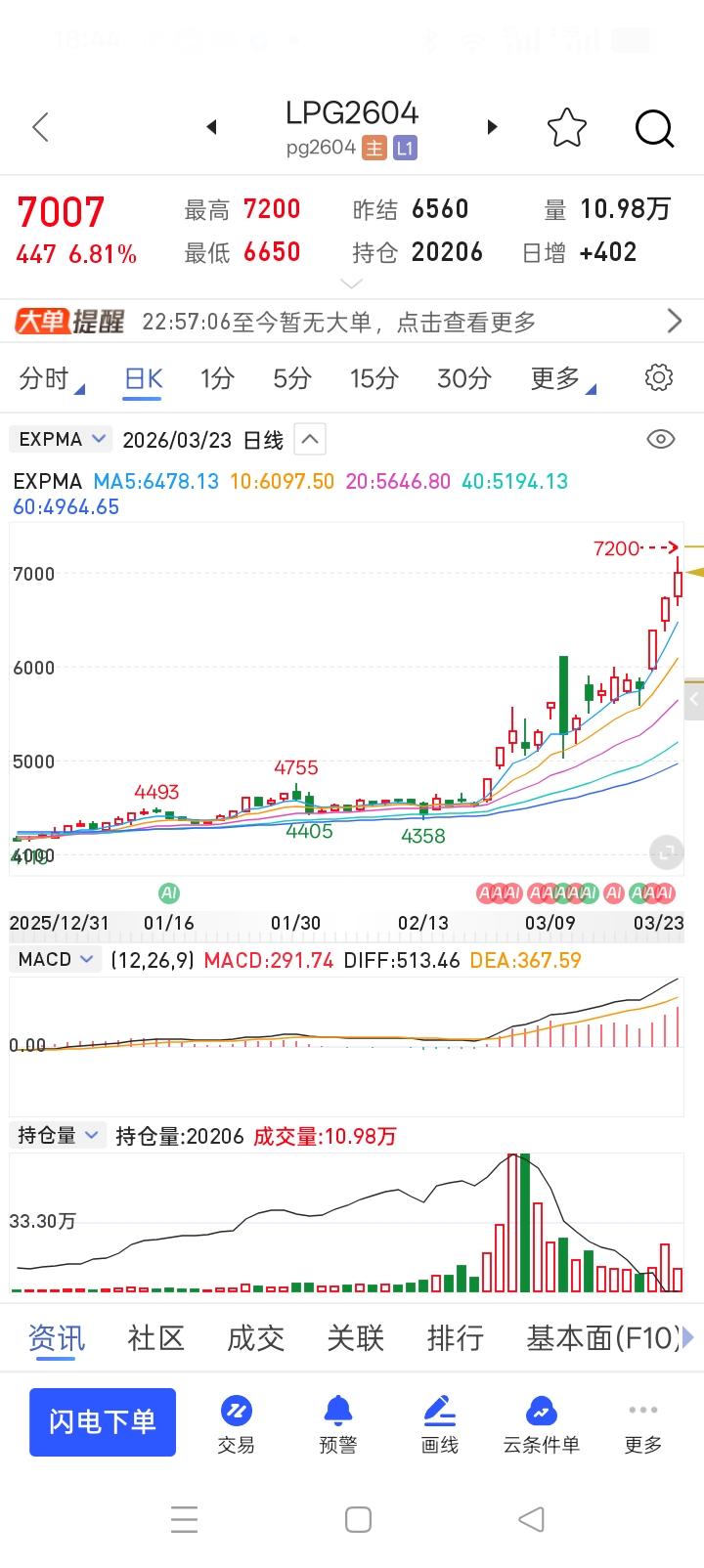Tap the system home button
Image resolution: width=704 pixels, height=1568 pixels.
358,1519
